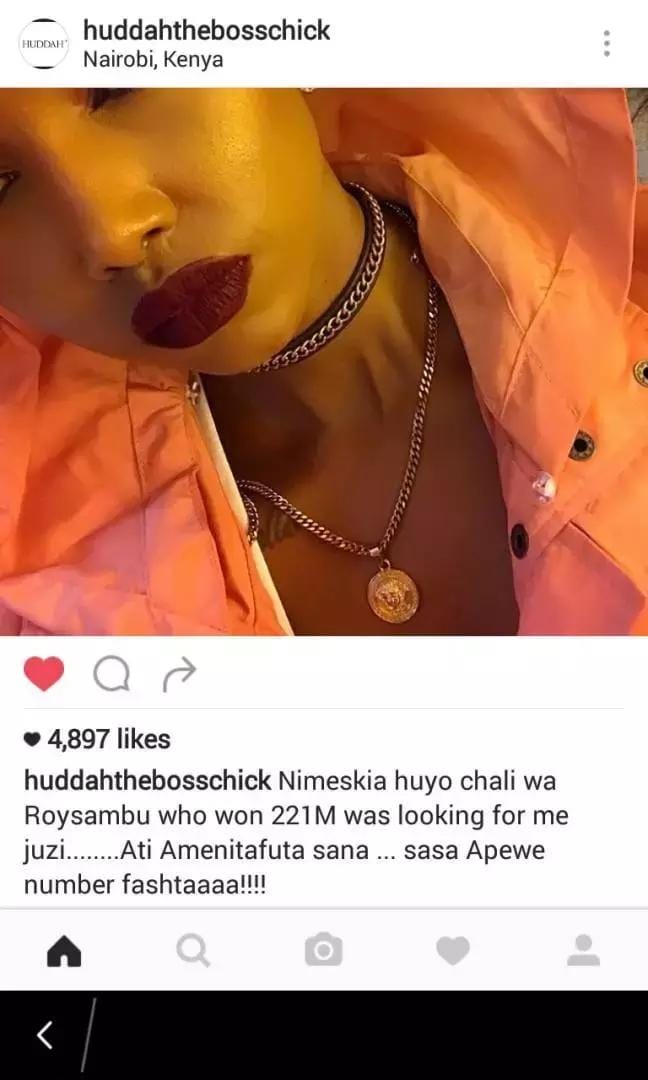Comment on the post via speech bubble

click(112, 674)
